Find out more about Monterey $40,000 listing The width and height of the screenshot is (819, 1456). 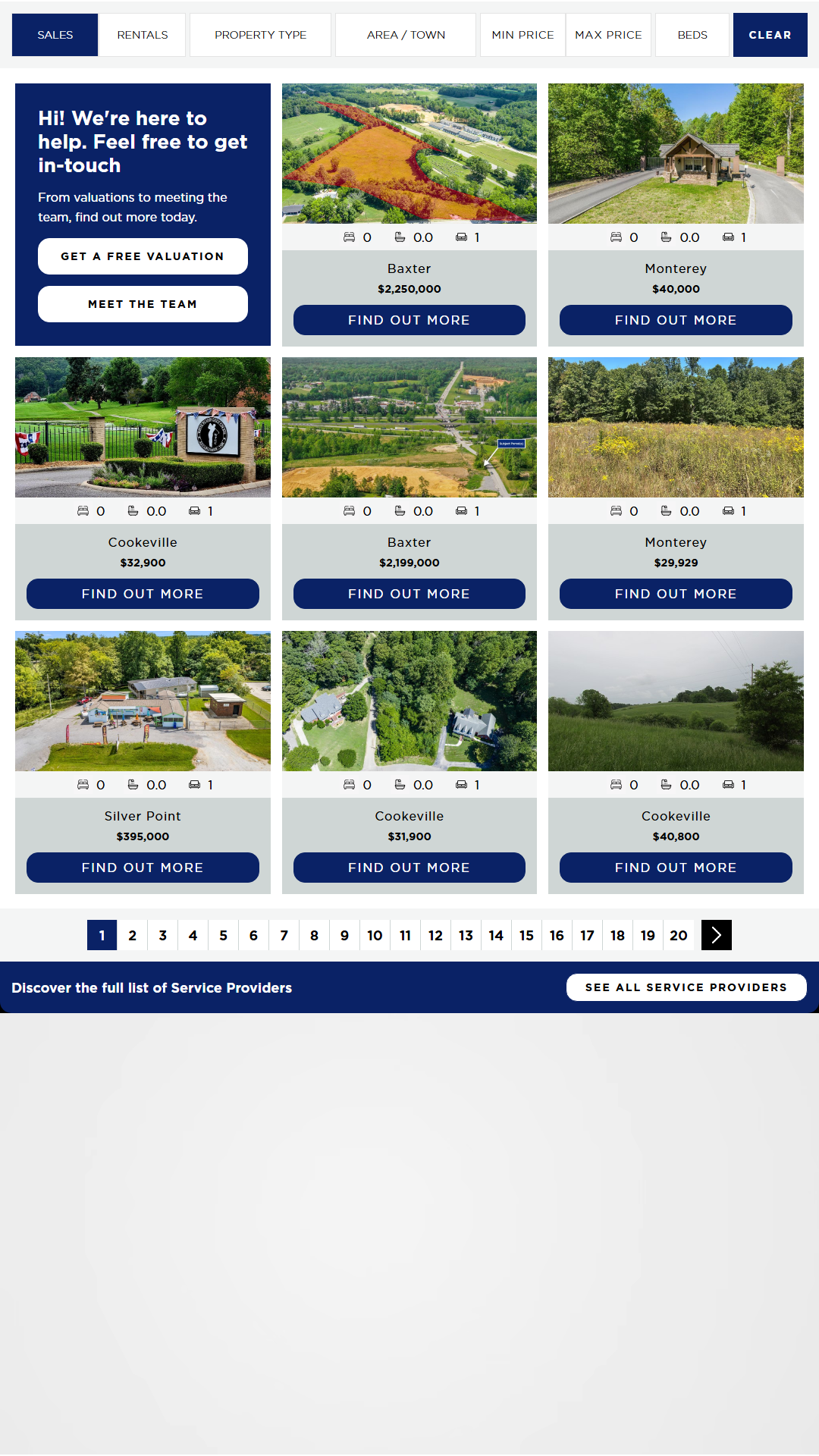tap(676, 320)
